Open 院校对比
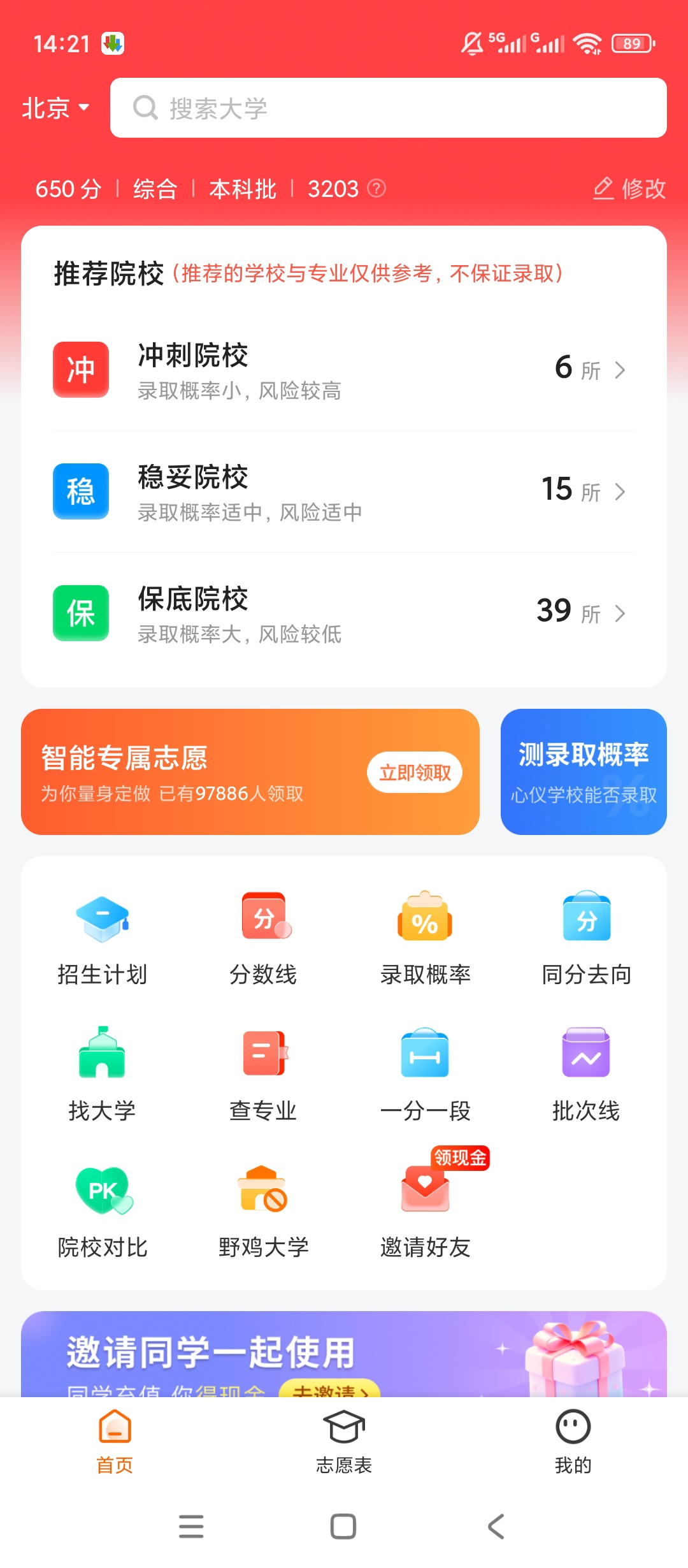 [103, 1212]
